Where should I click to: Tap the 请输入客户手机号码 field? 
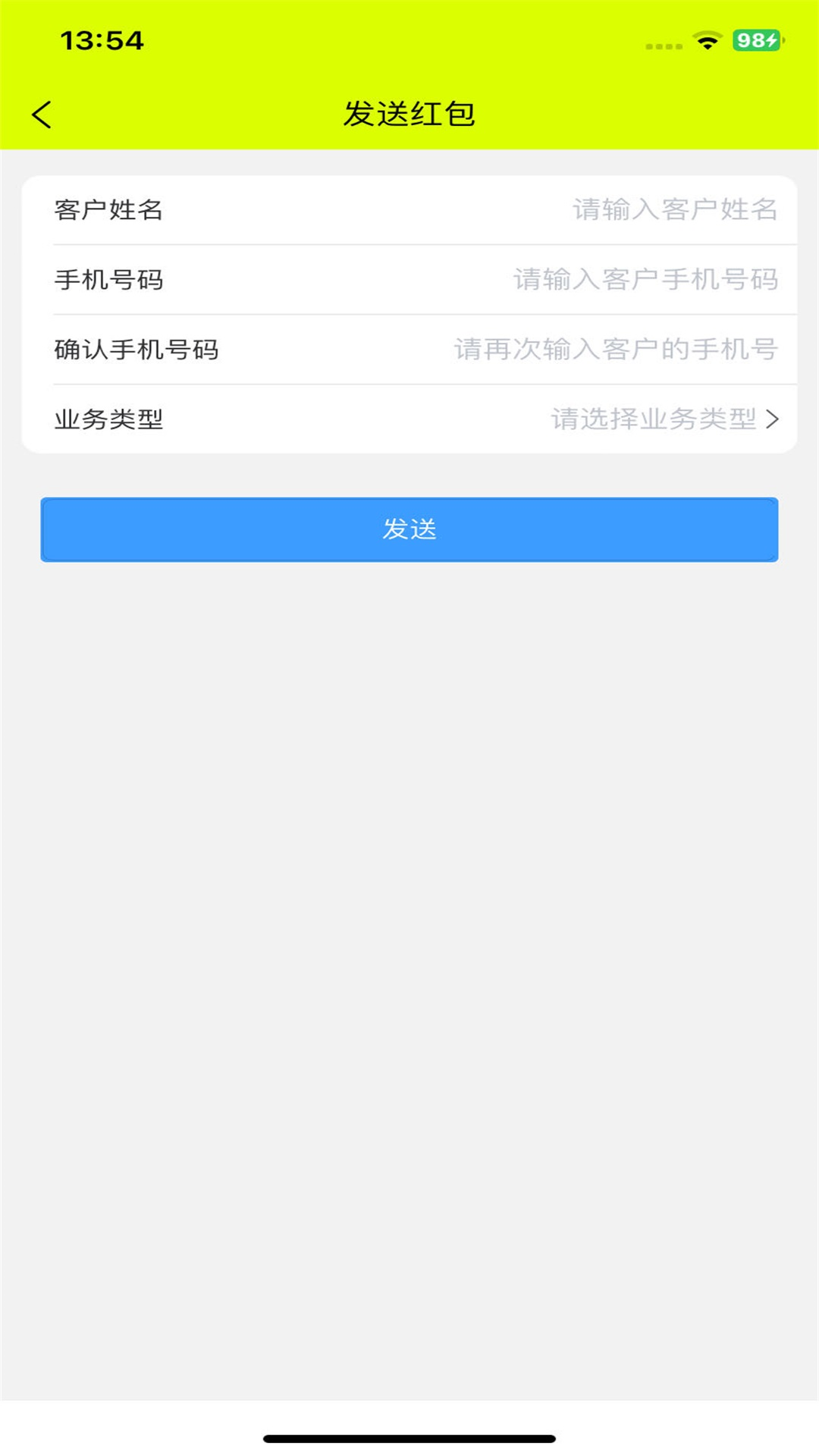645,281
